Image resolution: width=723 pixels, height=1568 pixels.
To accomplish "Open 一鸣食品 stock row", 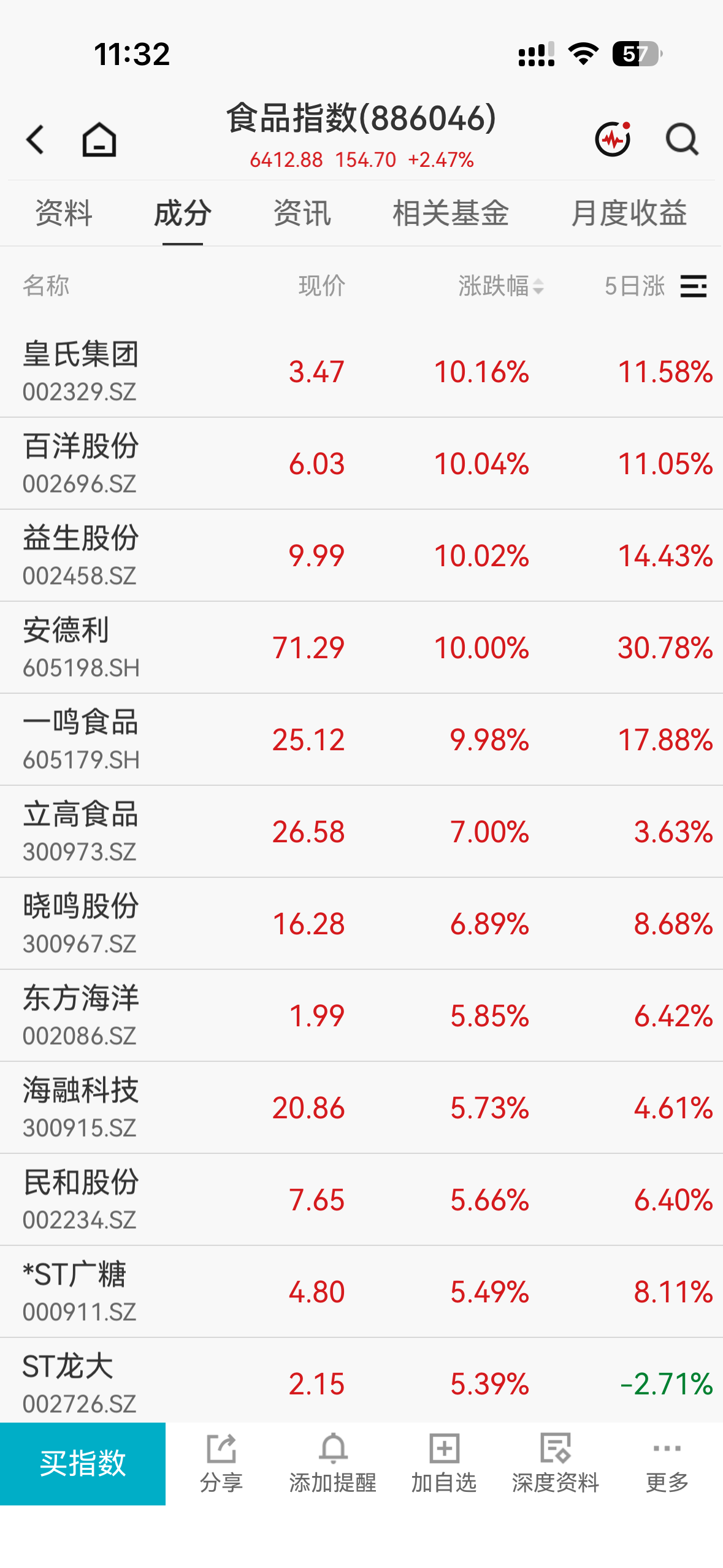I will pos(361,740).
